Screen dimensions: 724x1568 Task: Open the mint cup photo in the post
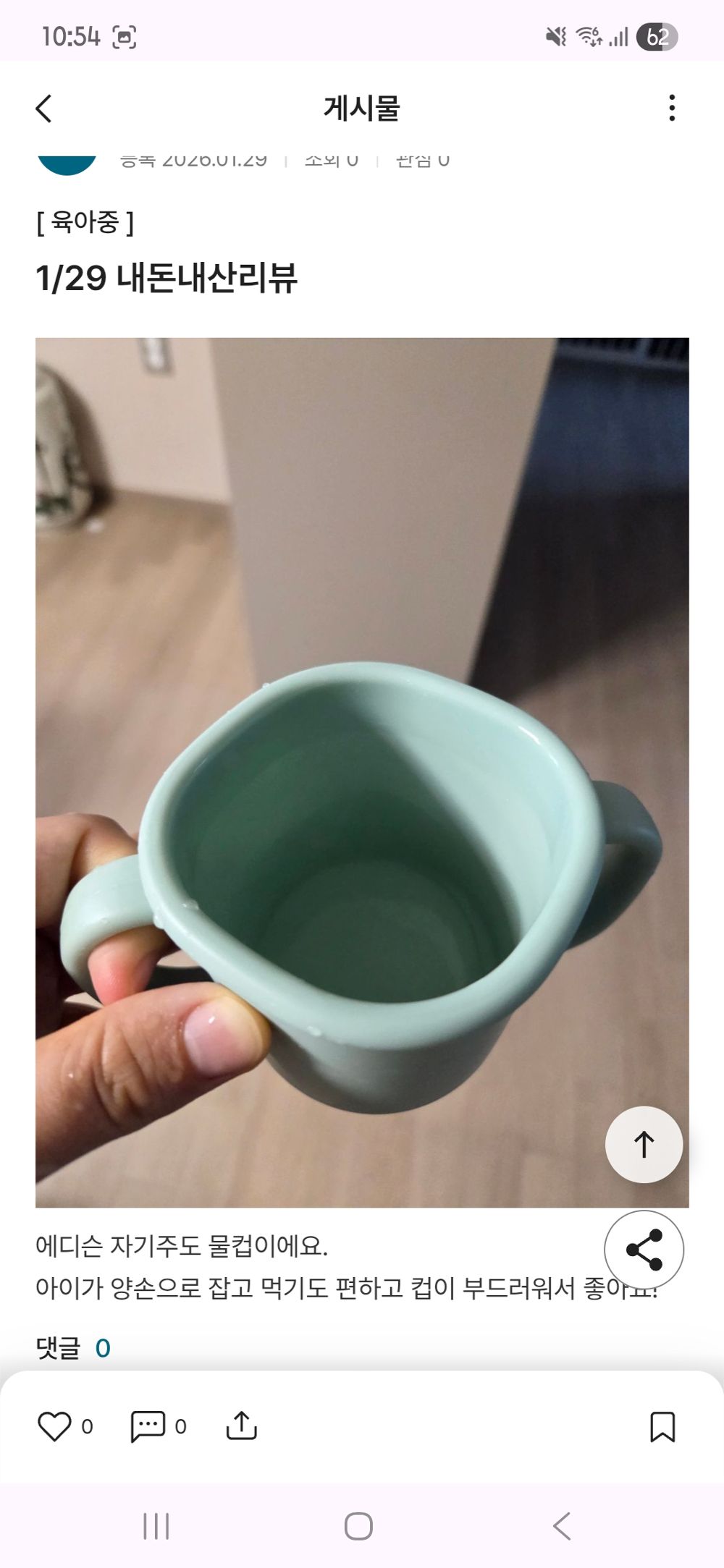tap(362, 771)
